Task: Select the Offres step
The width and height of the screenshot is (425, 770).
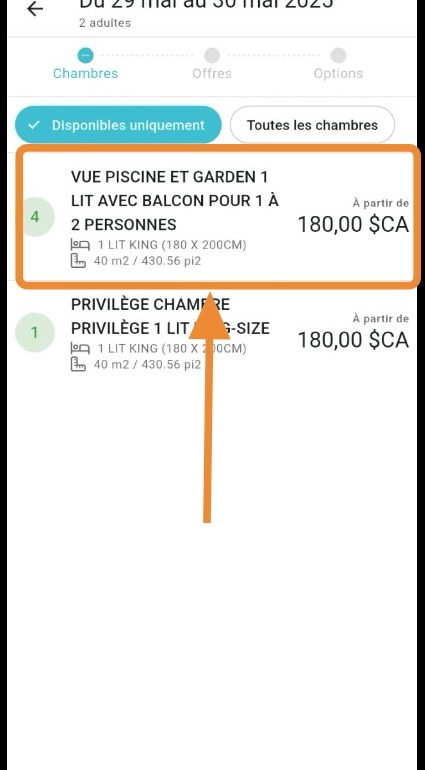Action: point(212,64)
